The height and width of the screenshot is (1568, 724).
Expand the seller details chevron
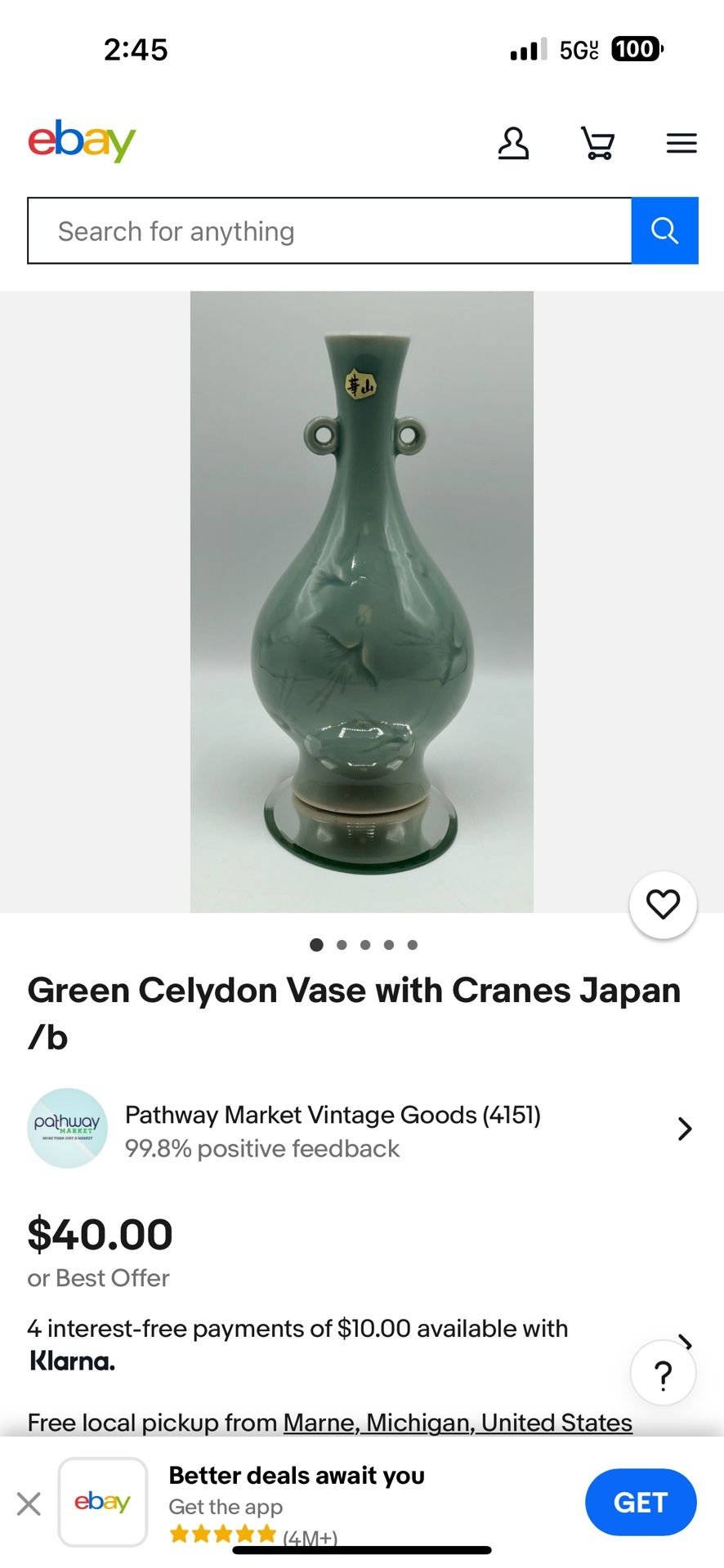click(x=684, y=1129)
